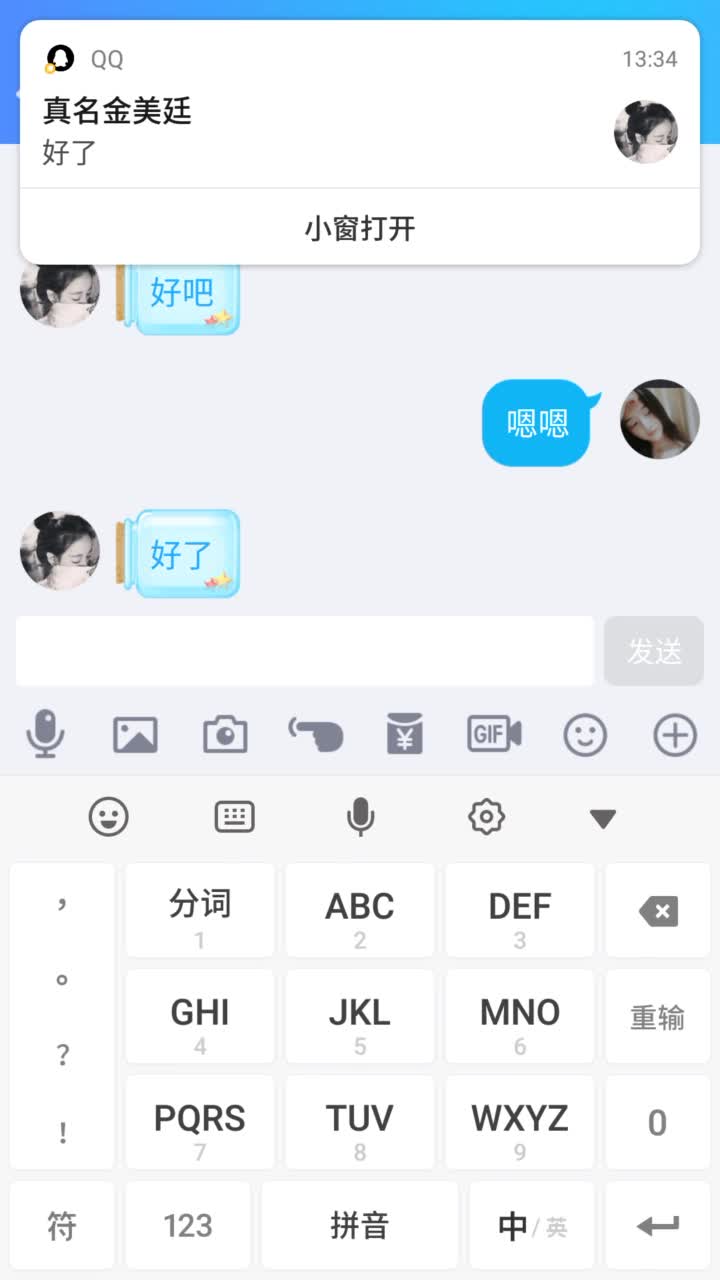This screenshot has width=720, height=1280.
Task: Record a voice message with microphone icon
Action: 45,736
